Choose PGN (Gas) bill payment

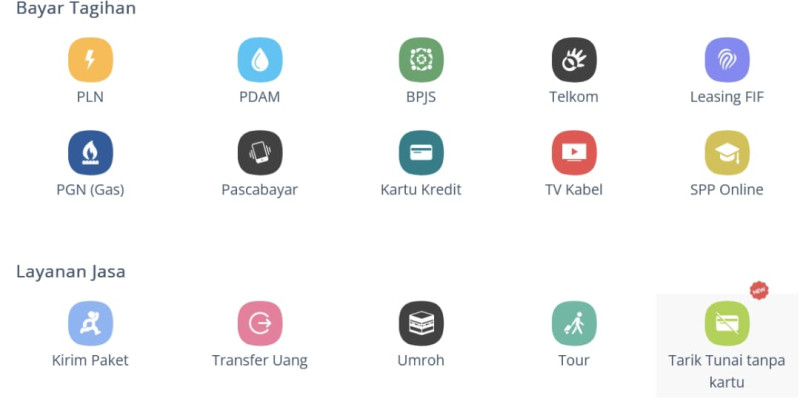click(90, 154)
